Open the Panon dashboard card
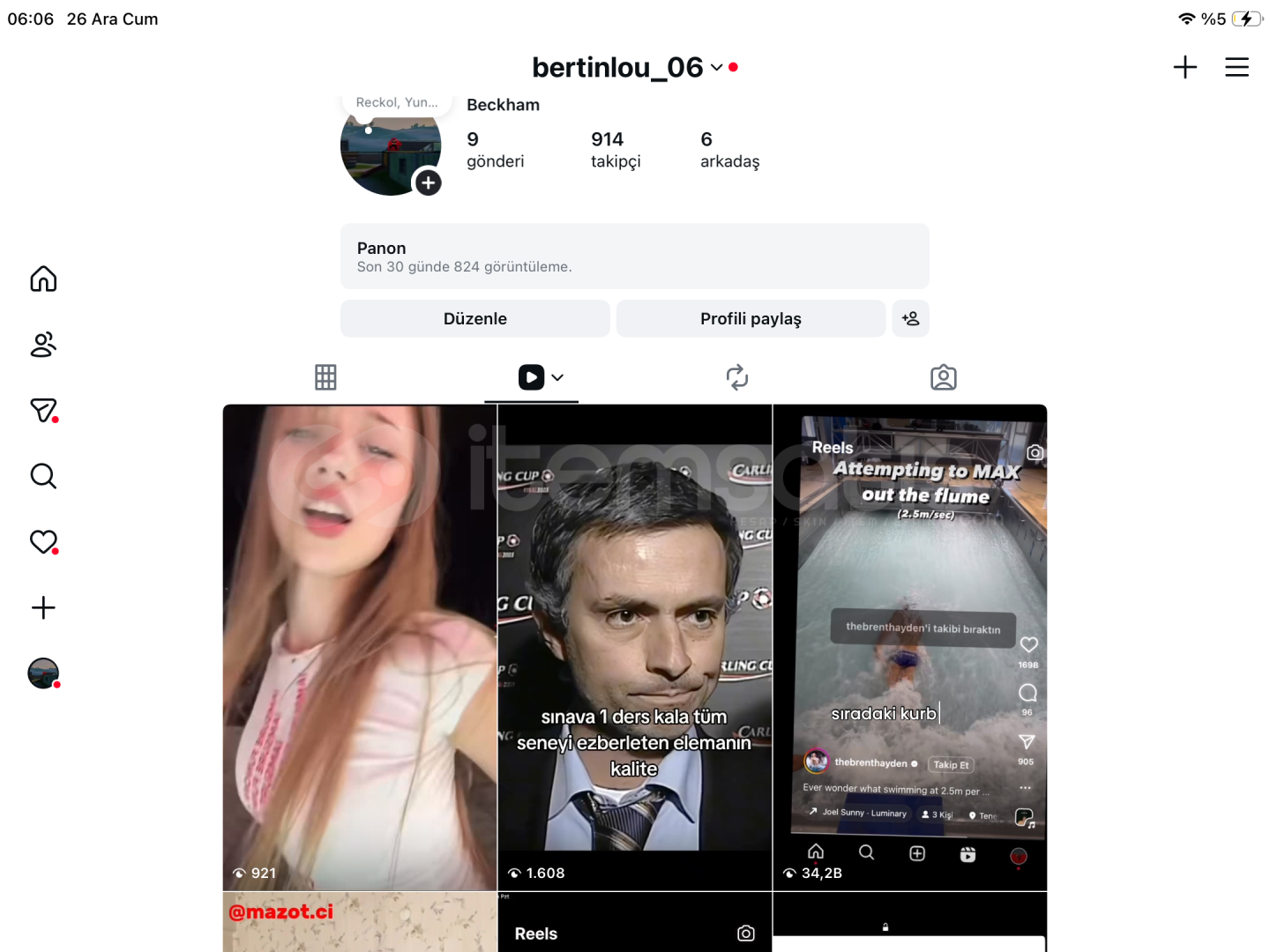This screenshot has width=1270, height=952. (x=634, y=257)
